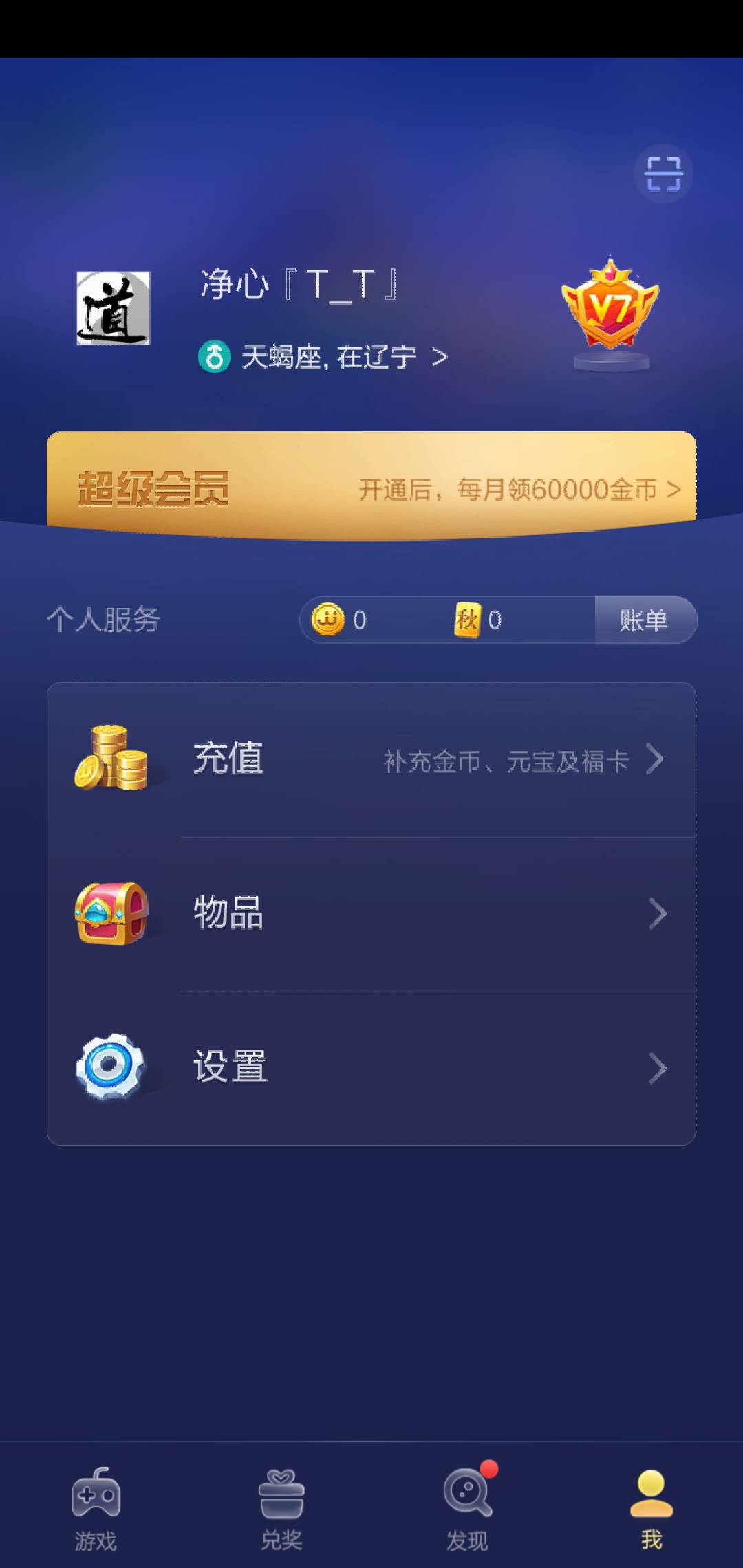Open the 设置 row via its arrow
The image size is (743, 1568).
[658, 1066]
